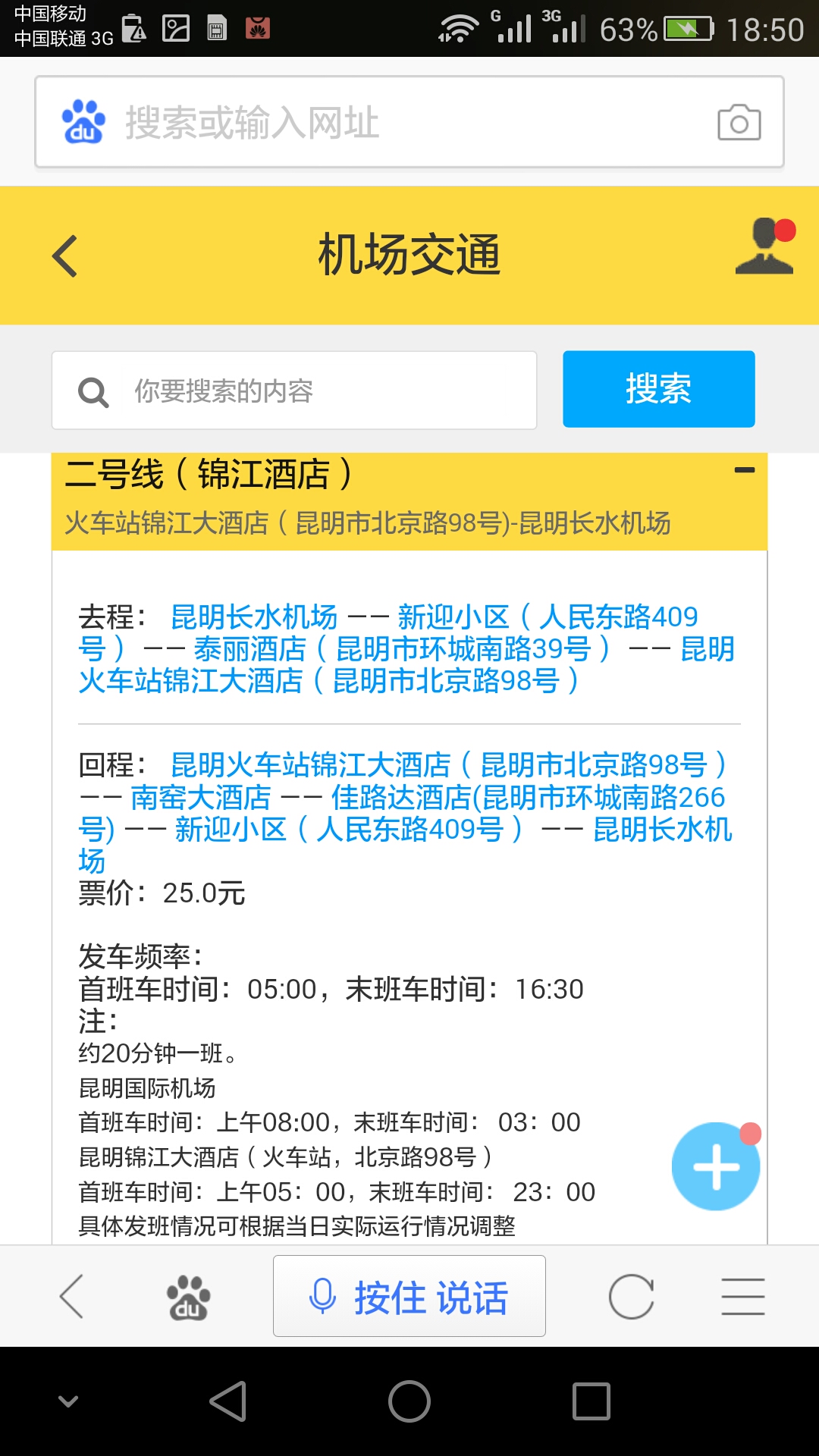Screen dimensions: 819x1456
Task: Open camera search in address bar
Action: tap(739, 122)
